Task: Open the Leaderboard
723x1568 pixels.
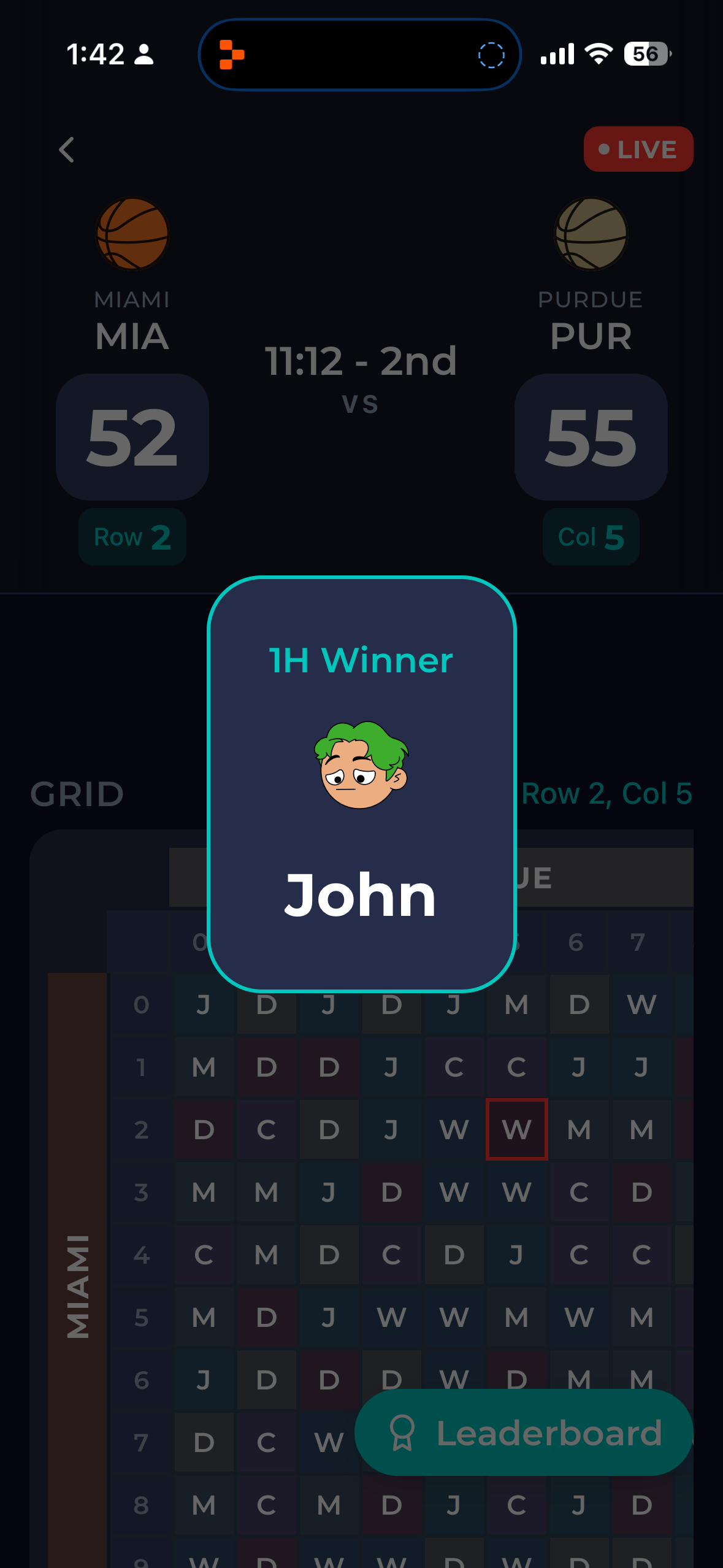Action: (524, 1433)
